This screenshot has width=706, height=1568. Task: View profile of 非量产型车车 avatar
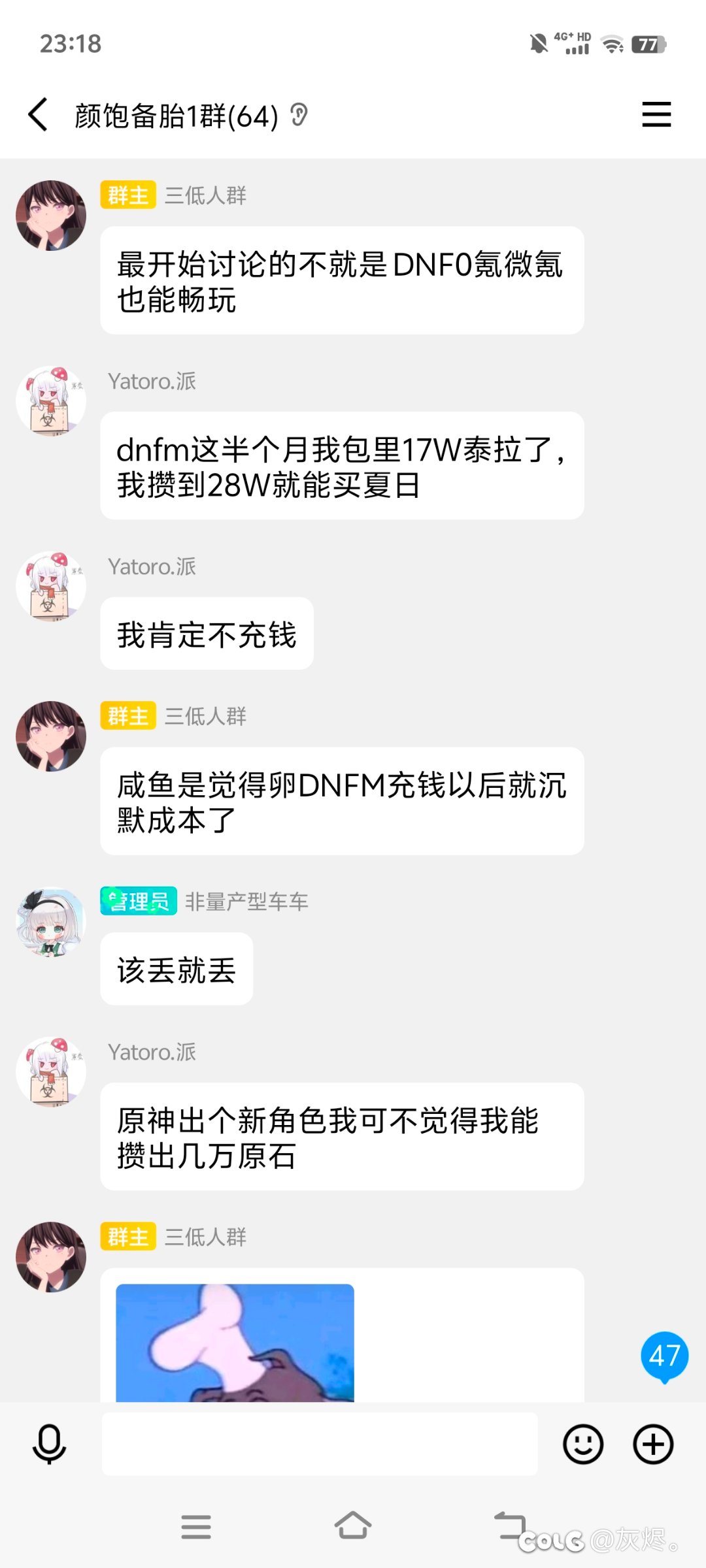[51, 923]
